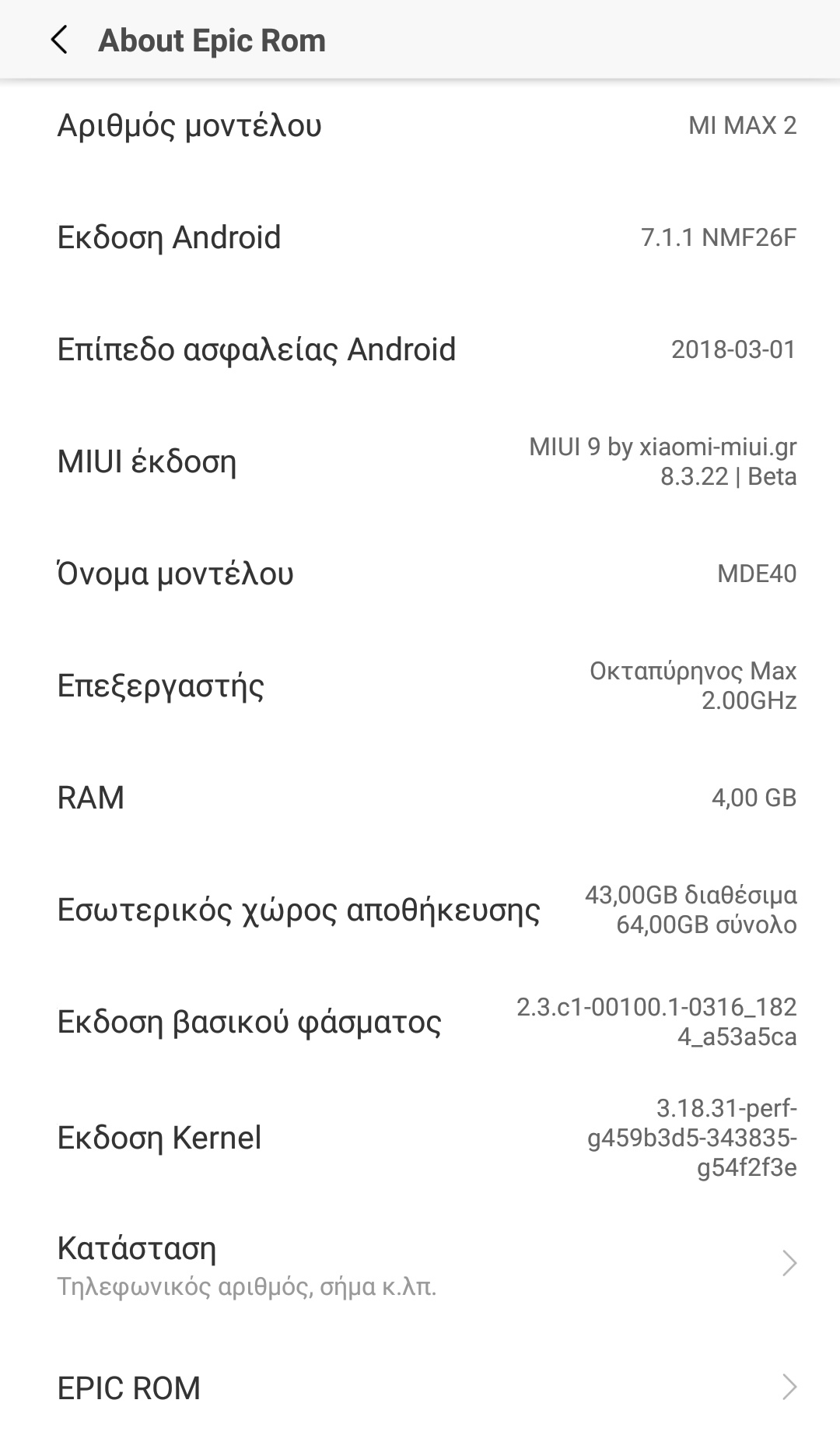
Task: Open the EPIC ROM row
Action: pyautogui.click(x=420, y=1388)
